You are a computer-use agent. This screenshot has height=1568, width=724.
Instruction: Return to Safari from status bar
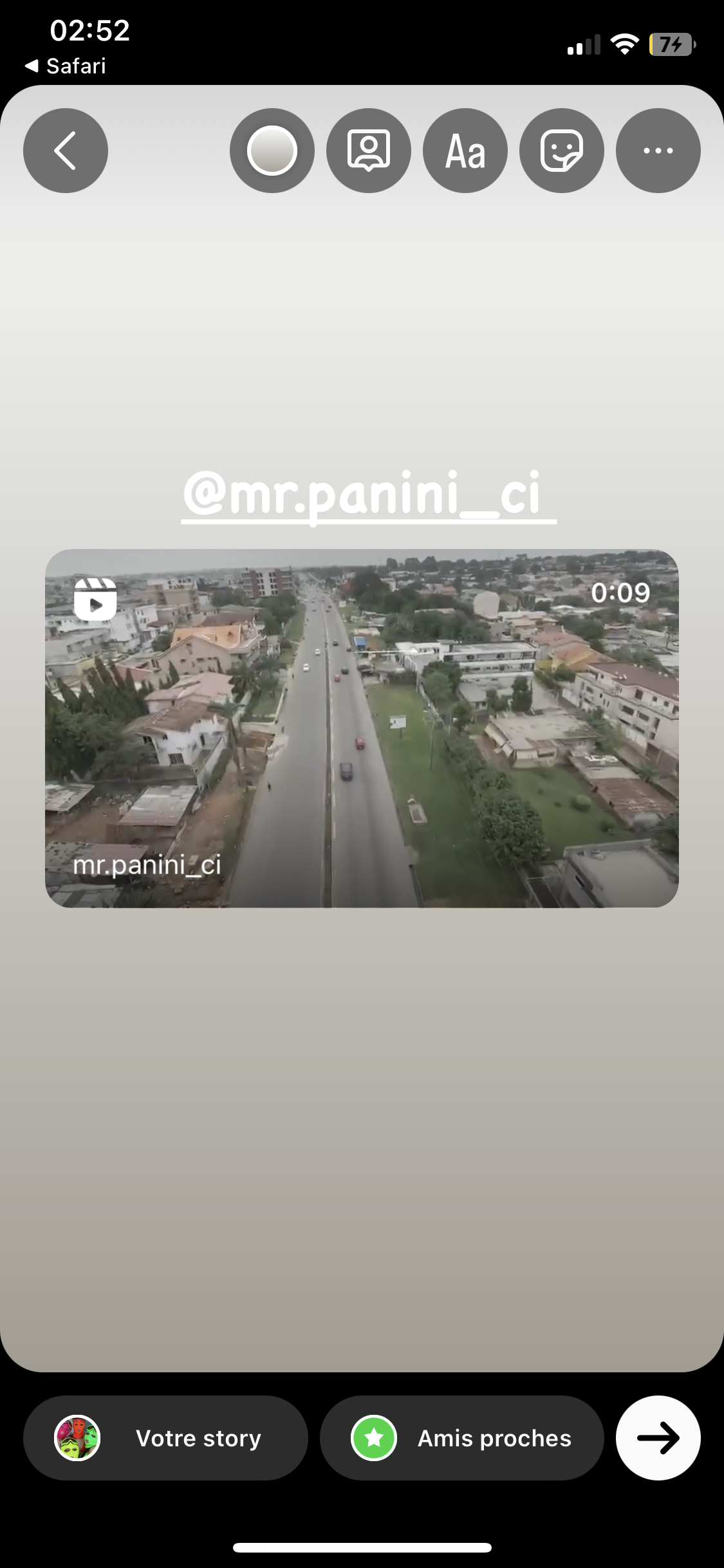click(x=65, y=66)
